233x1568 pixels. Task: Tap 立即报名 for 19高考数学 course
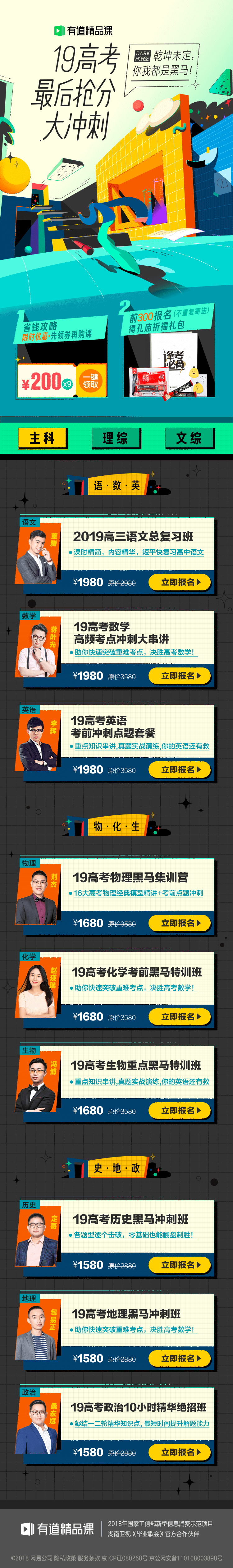tap(180, 676)
